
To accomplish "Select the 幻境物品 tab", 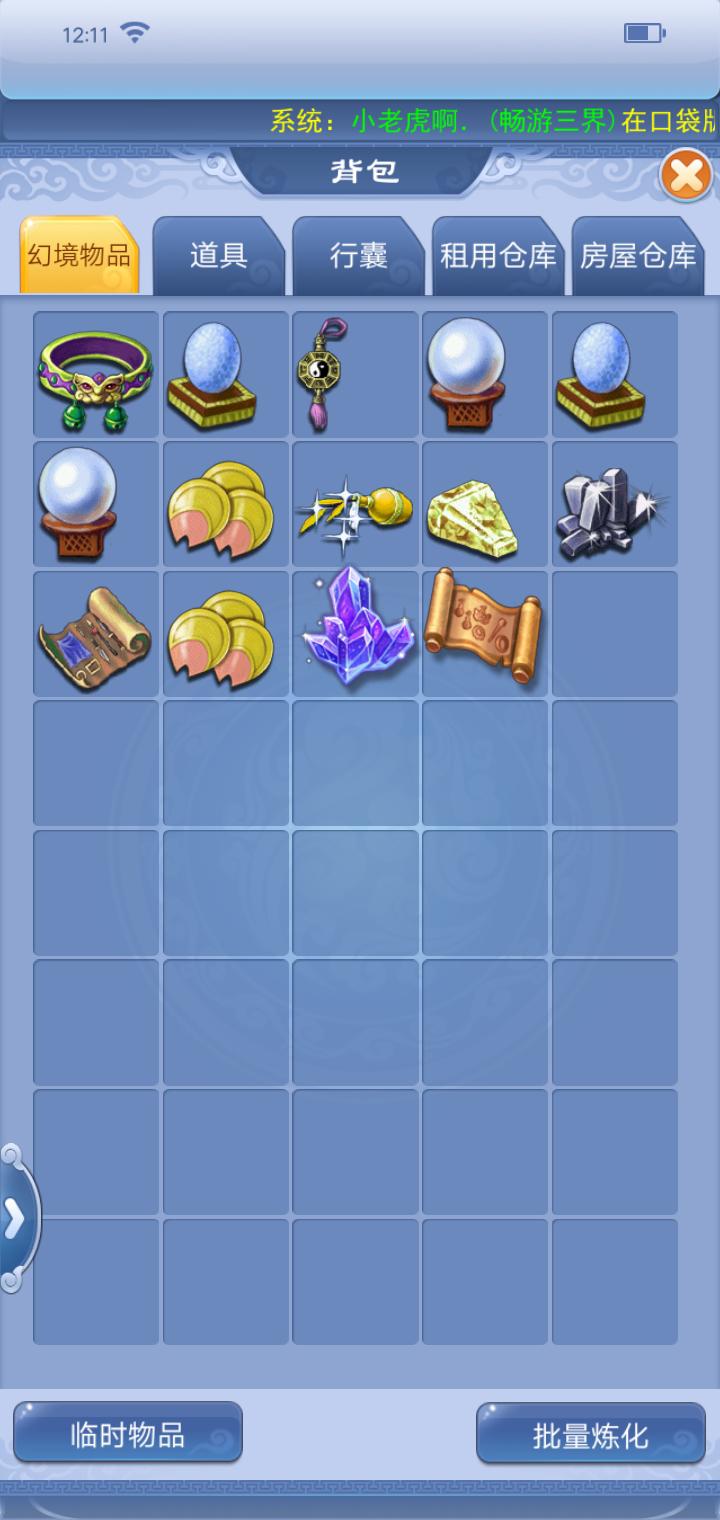I will [78, 256].
